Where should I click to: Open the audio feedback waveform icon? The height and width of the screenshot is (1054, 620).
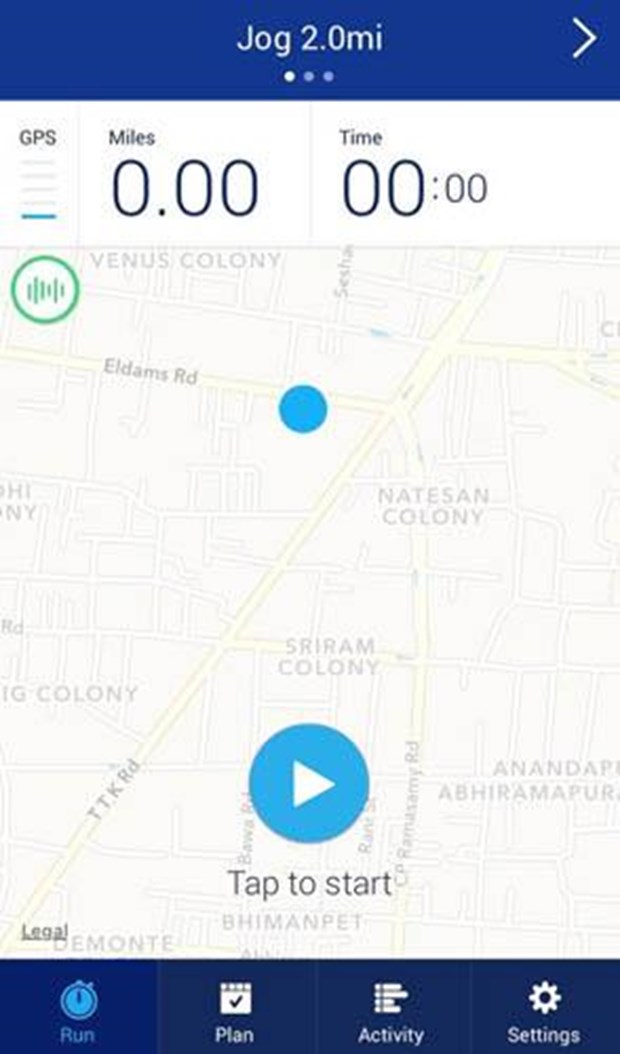tap(45, 290)
